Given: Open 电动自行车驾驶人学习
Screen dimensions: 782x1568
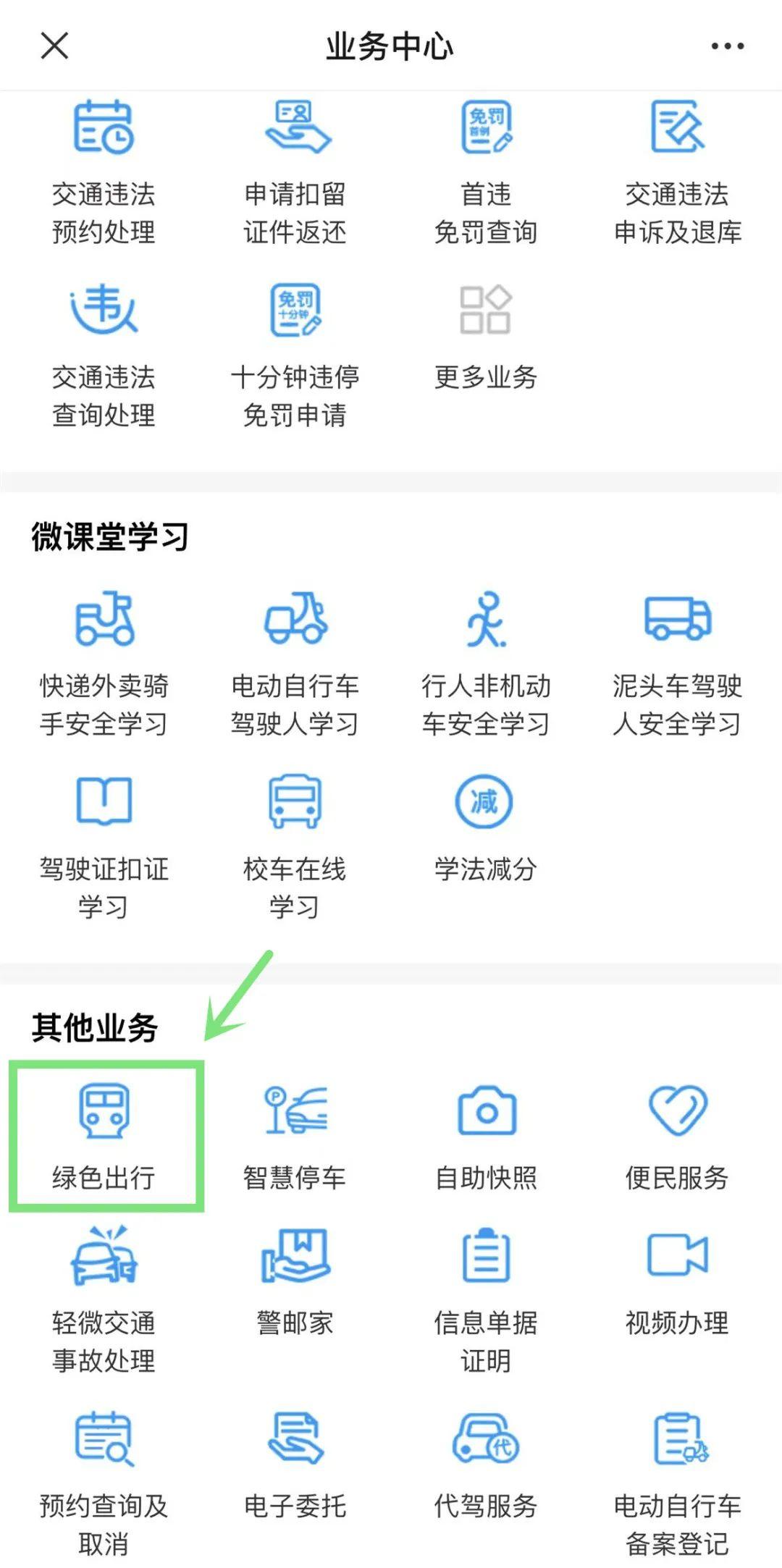Looking at the screenshot, I should (295, 662).
